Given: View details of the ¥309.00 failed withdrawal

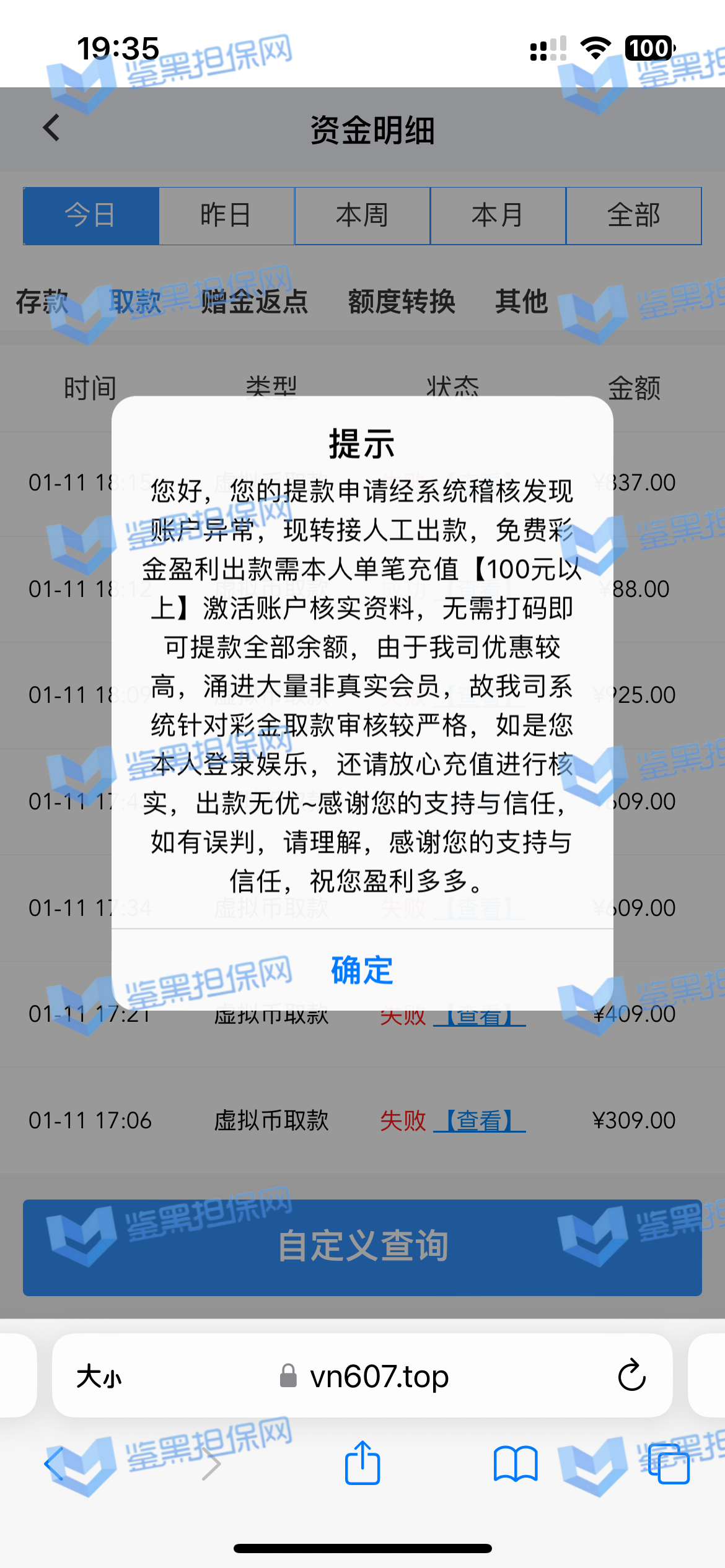Looking at the screenshot, I should pos(479,1120).
